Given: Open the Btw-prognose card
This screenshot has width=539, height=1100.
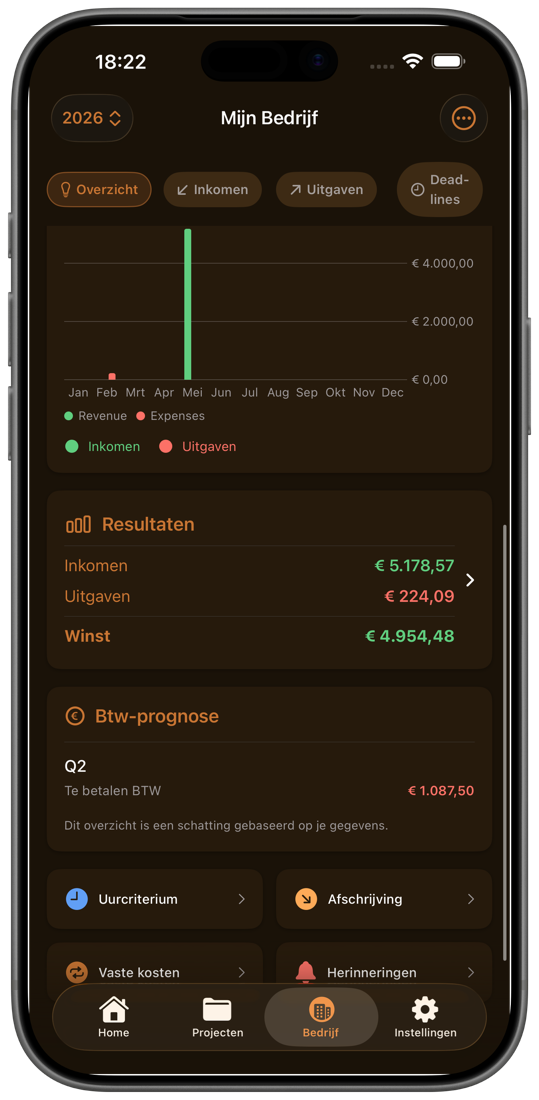Looking at the screenshot, I should [270, 769].
